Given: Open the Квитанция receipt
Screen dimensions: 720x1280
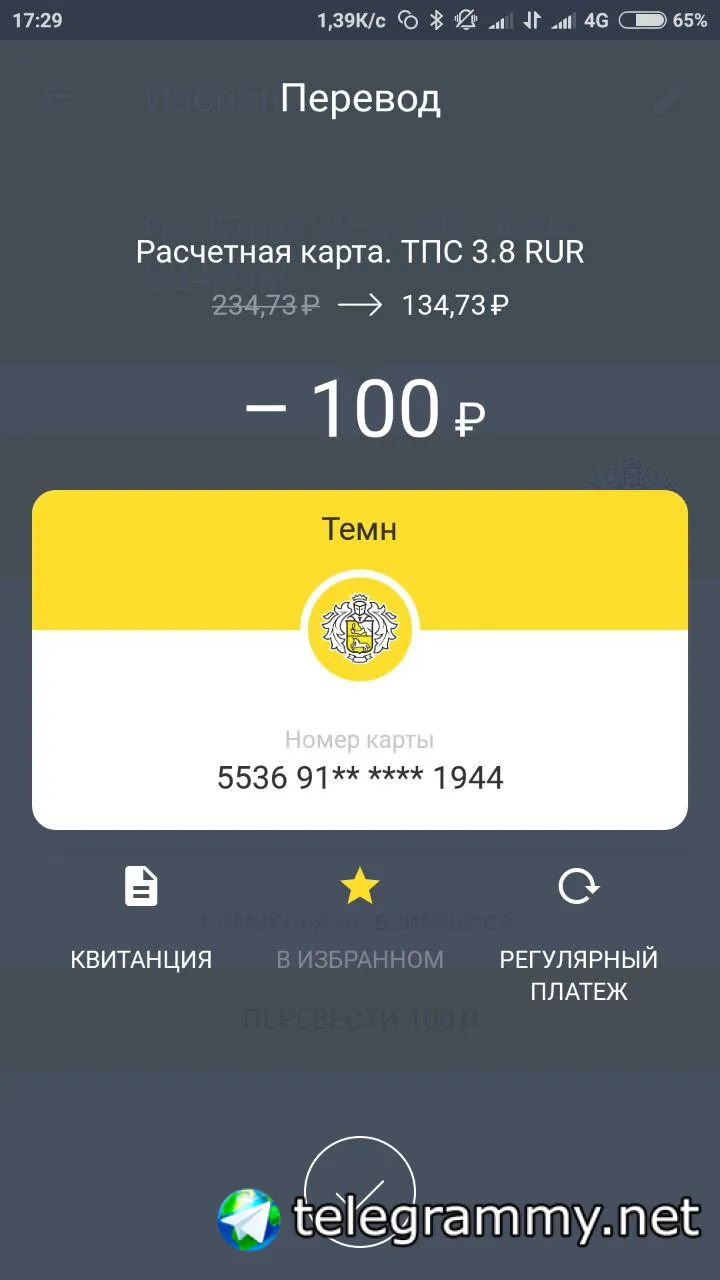Looking at the screenshot, I should pyautogui.click(x=141, y=915).
